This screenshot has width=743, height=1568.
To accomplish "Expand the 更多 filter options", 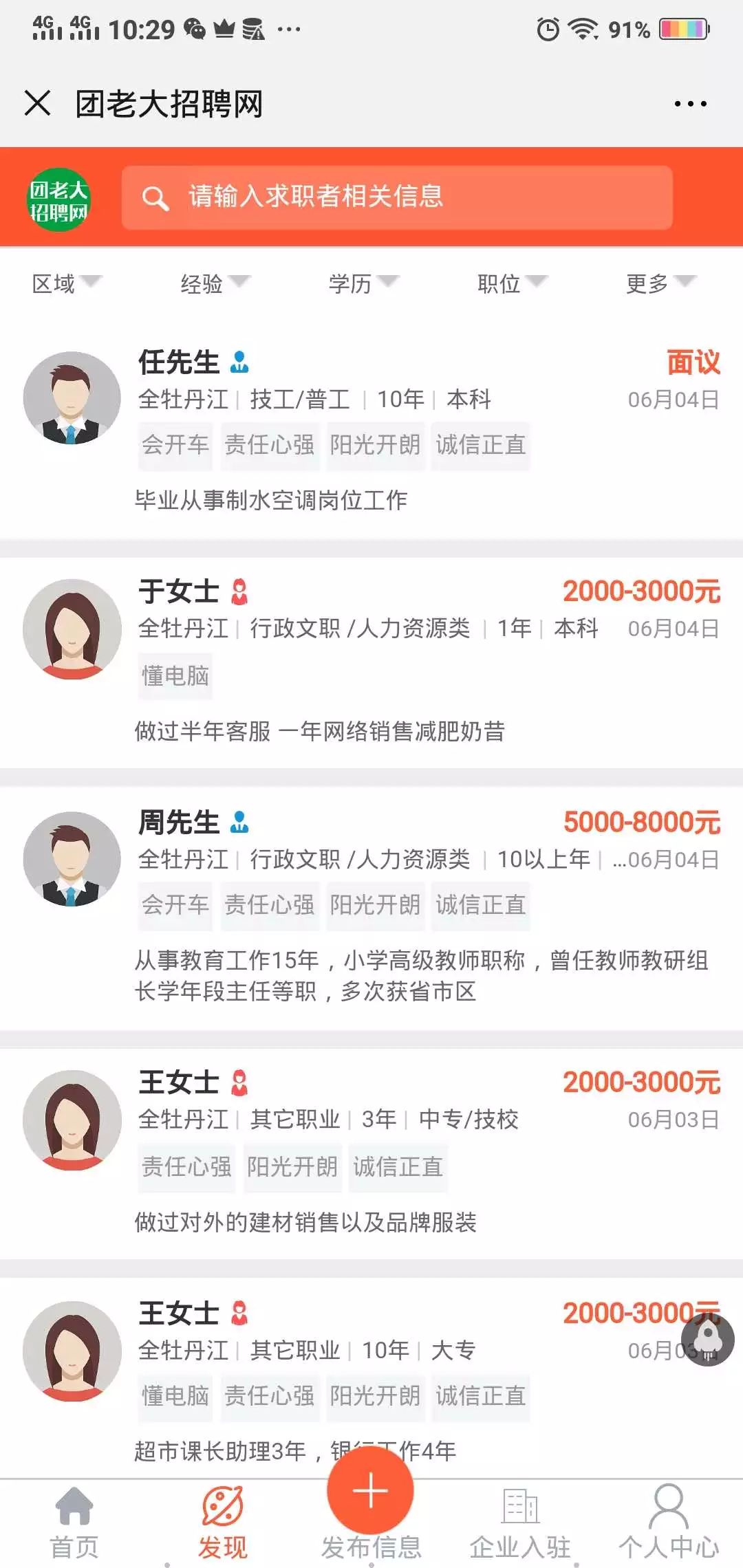I will [x=660, y=283].
